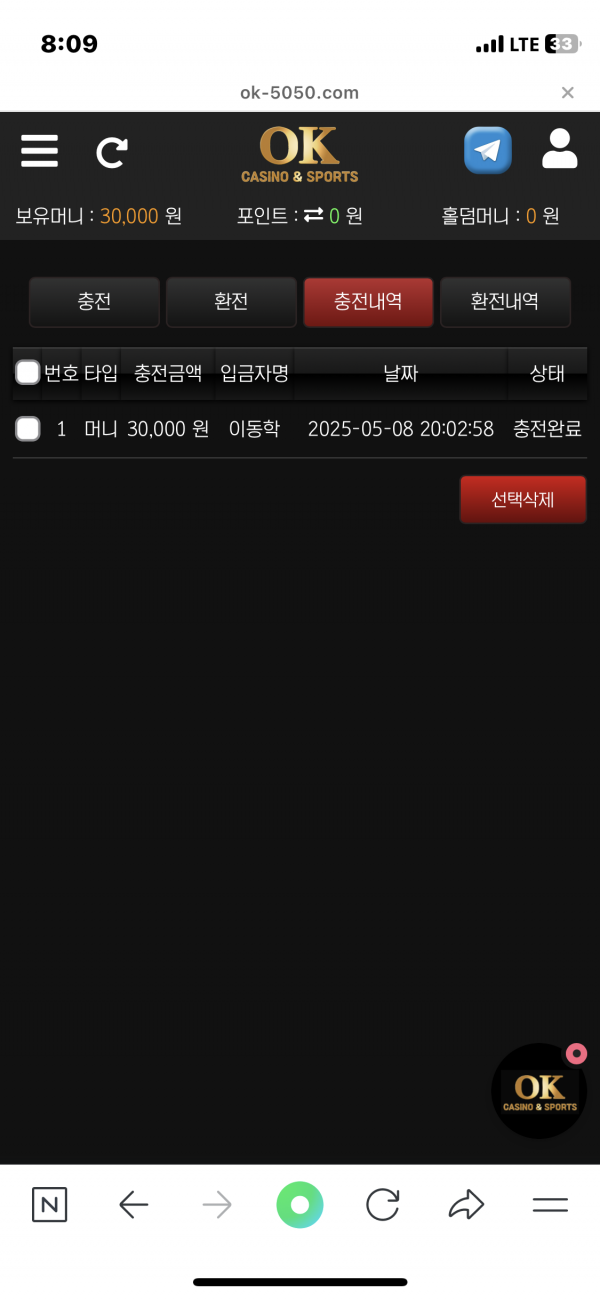Check the box for row 1 이동학
The width and height of the screenshot is (600, 1299).
pos(28,429)
